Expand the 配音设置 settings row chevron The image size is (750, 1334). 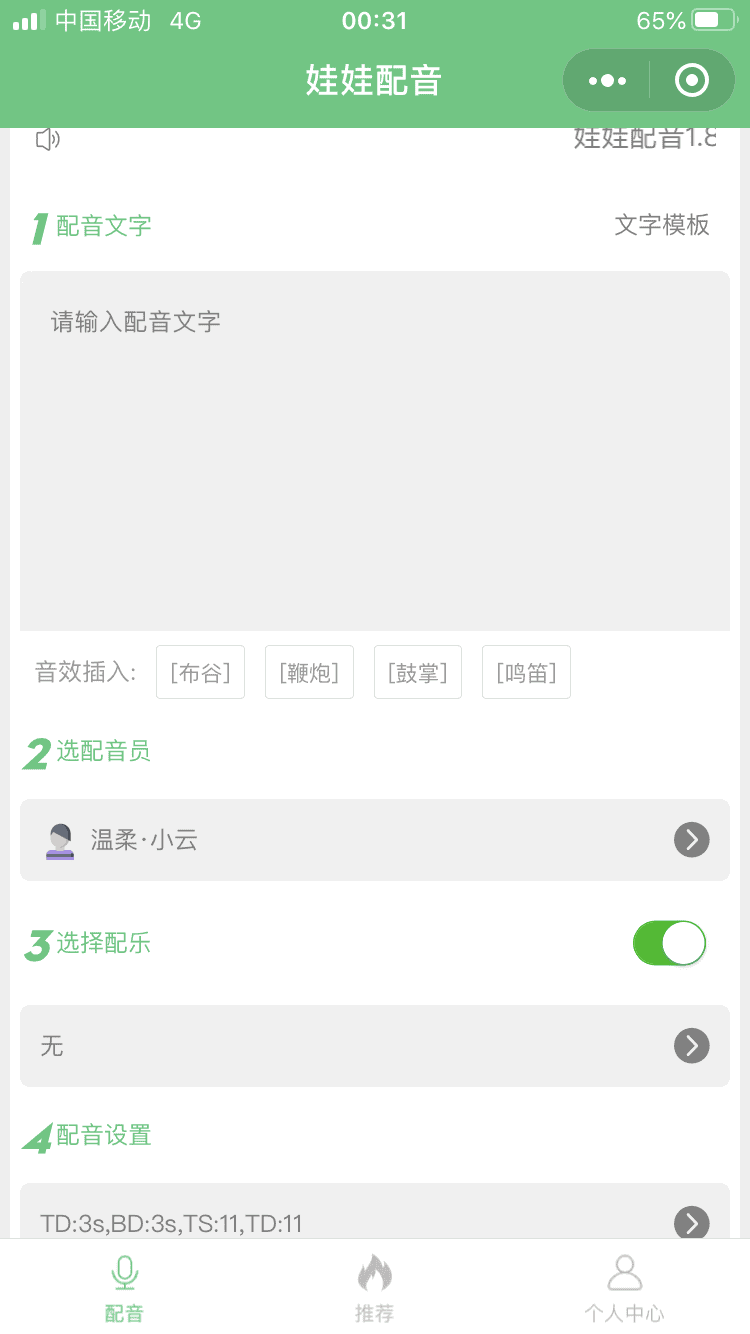(690, 1222)
